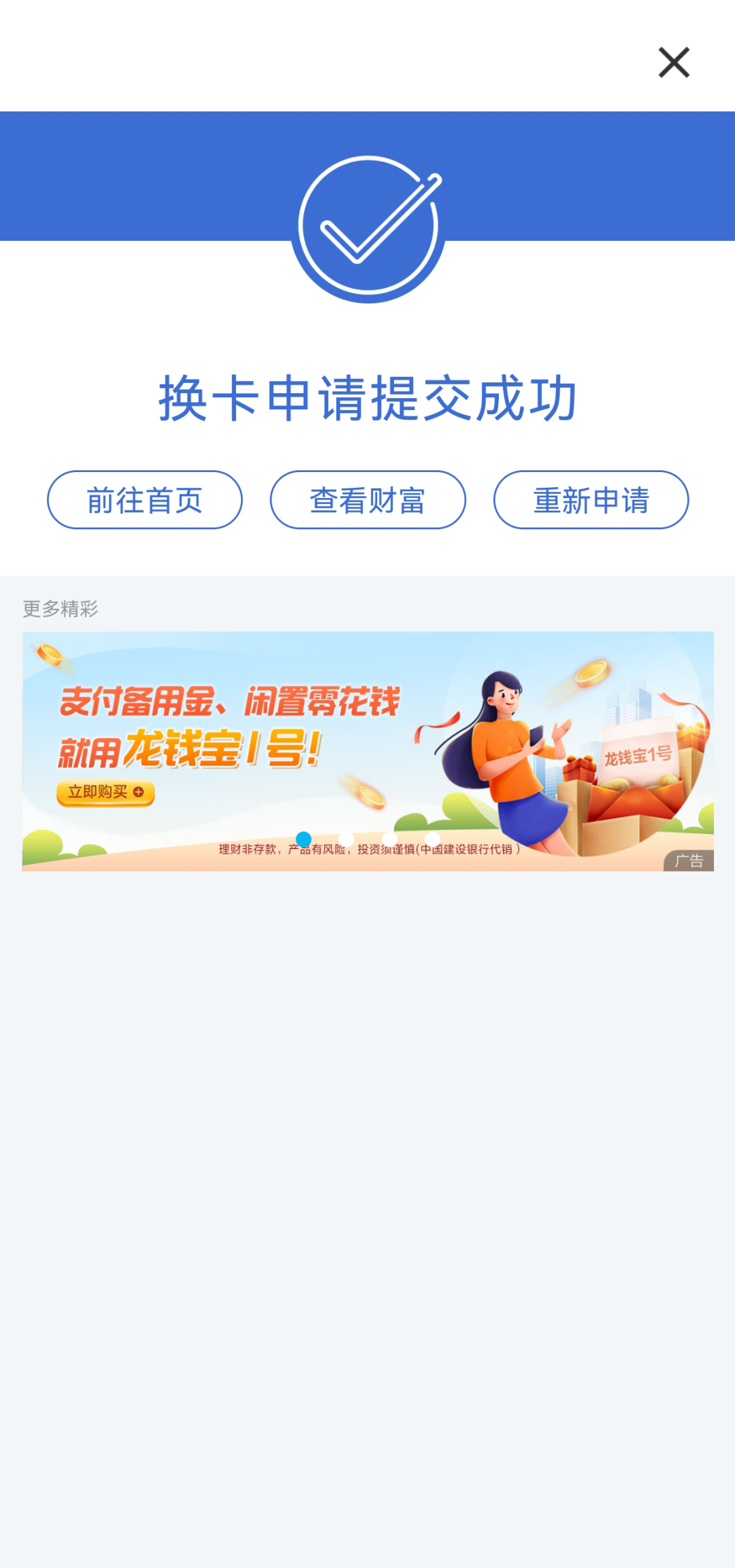The width and height of the screenshot is (735, 1568).
Task: Click the plus icon inside 立即购买
Action: pos(140,793)
